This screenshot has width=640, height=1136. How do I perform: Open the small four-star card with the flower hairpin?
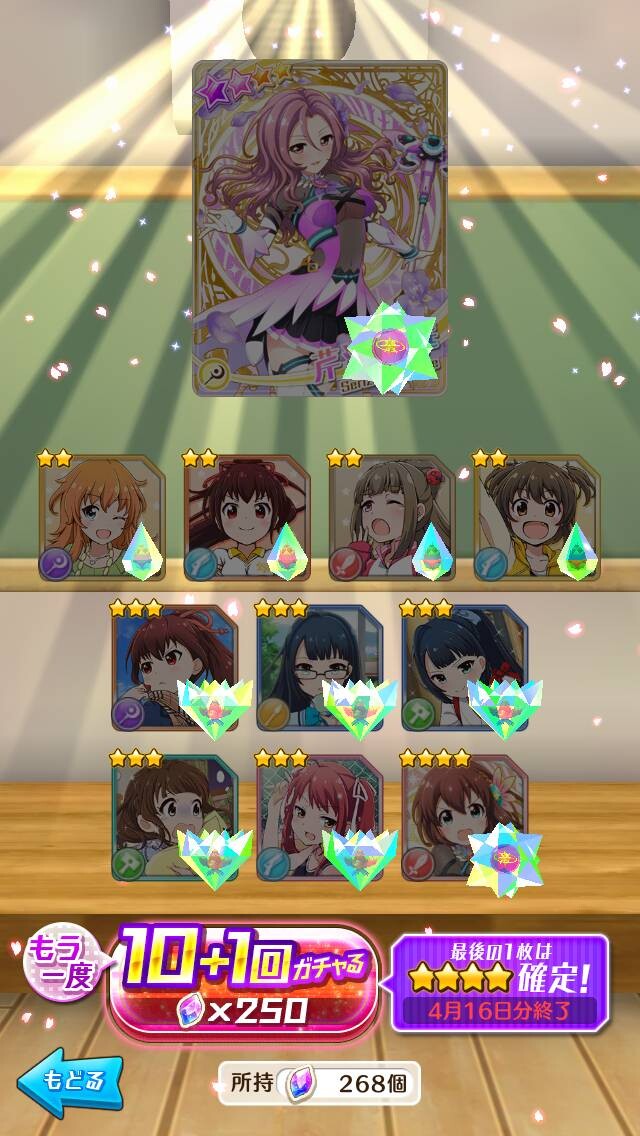point(465,819)
